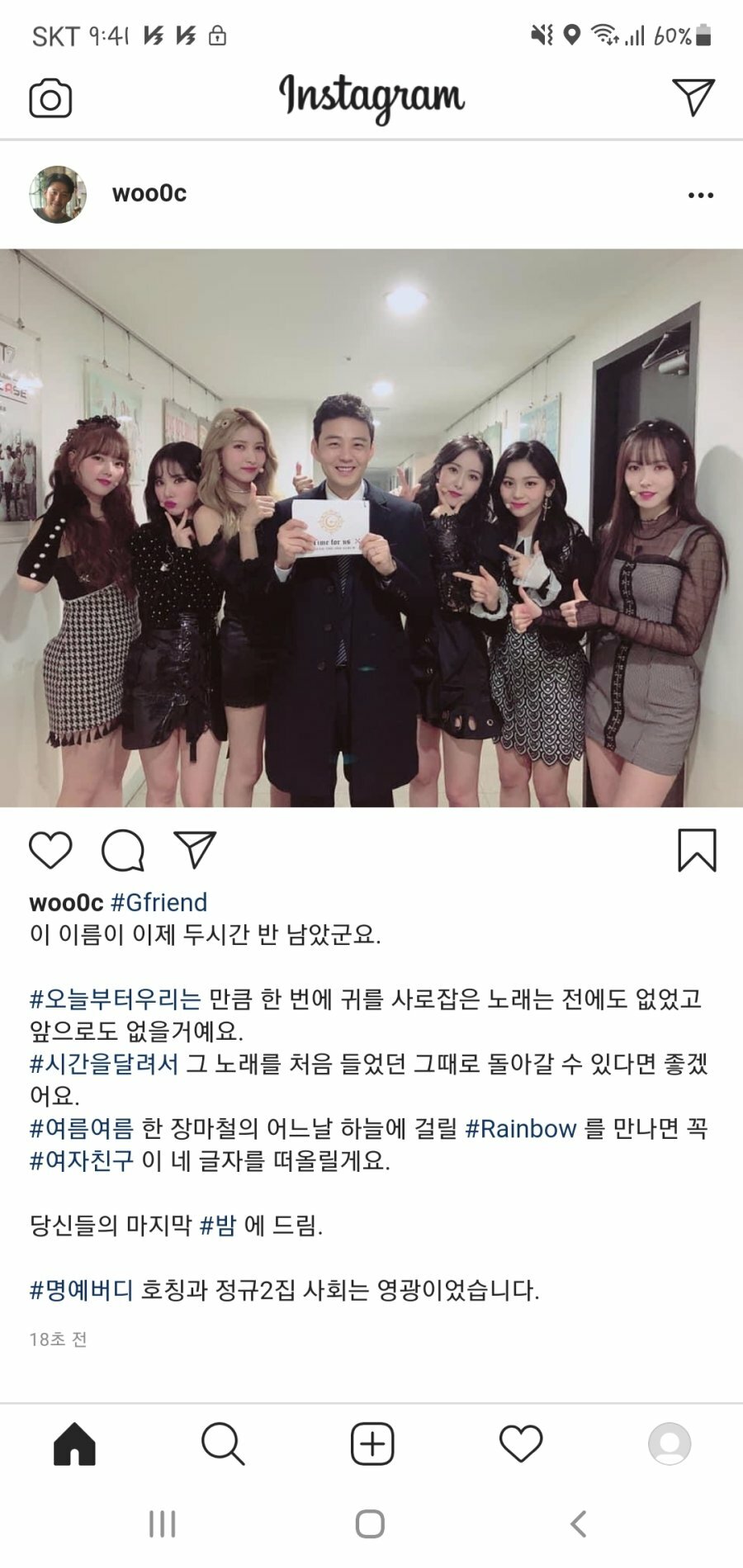
Task: Open the camera icon in the top bar
Action: pyautogui.click(x=50, y=98)
